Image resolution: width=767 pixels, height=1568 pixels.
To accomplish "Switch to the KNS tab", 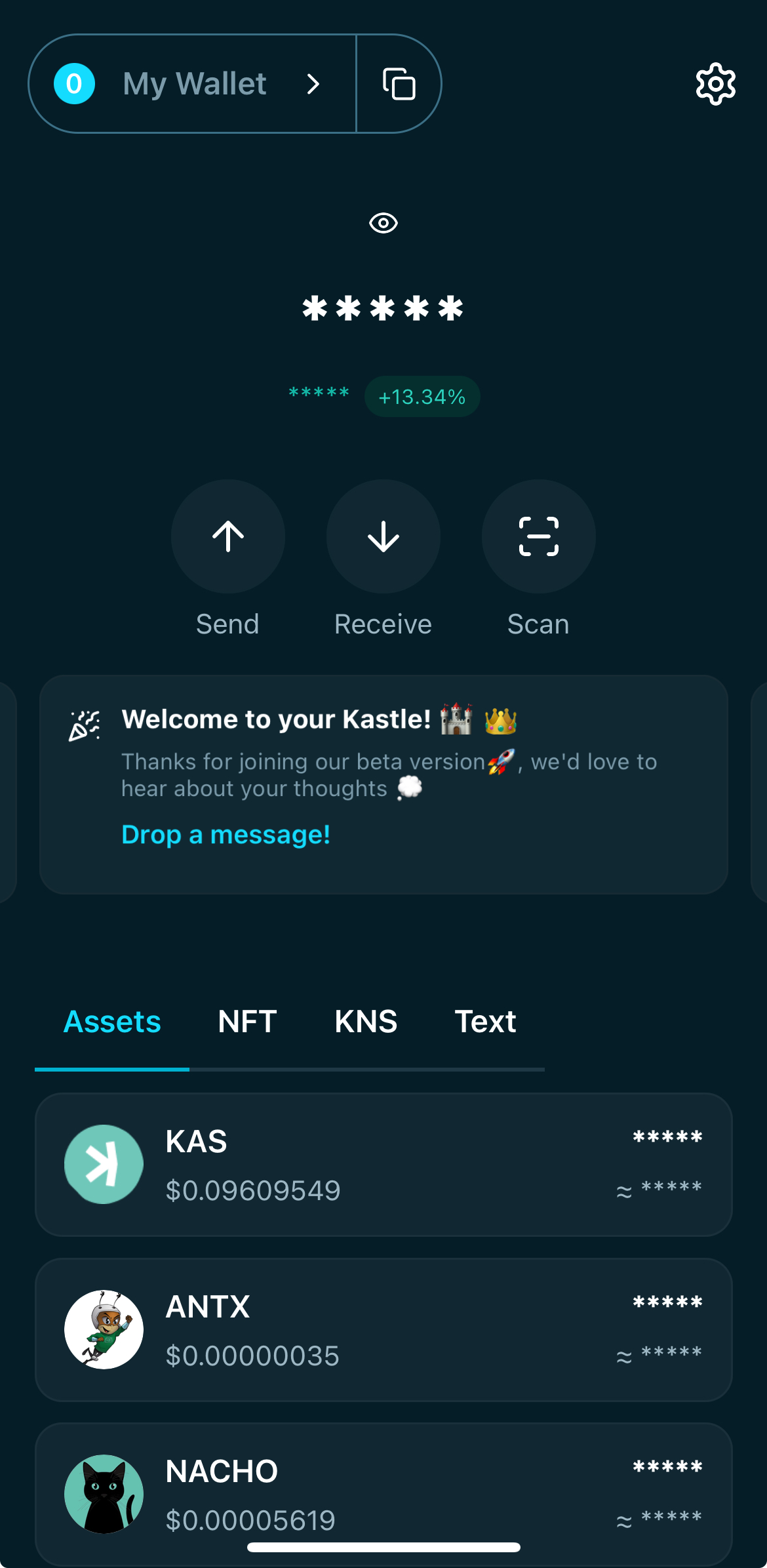I will (366, 1022).
